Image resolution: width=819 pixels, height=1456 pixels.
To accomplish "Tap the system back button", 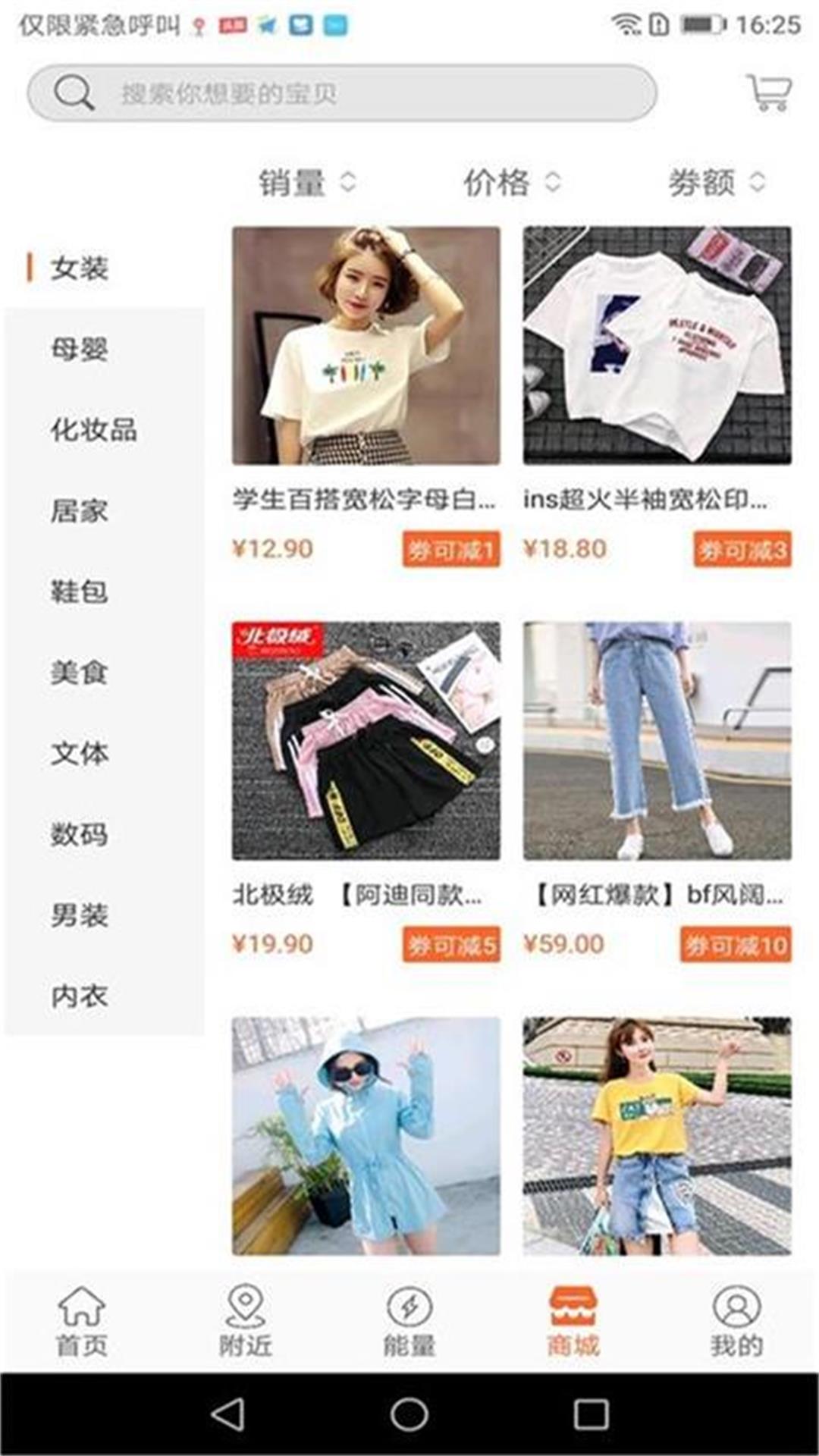I will 227,1414.
